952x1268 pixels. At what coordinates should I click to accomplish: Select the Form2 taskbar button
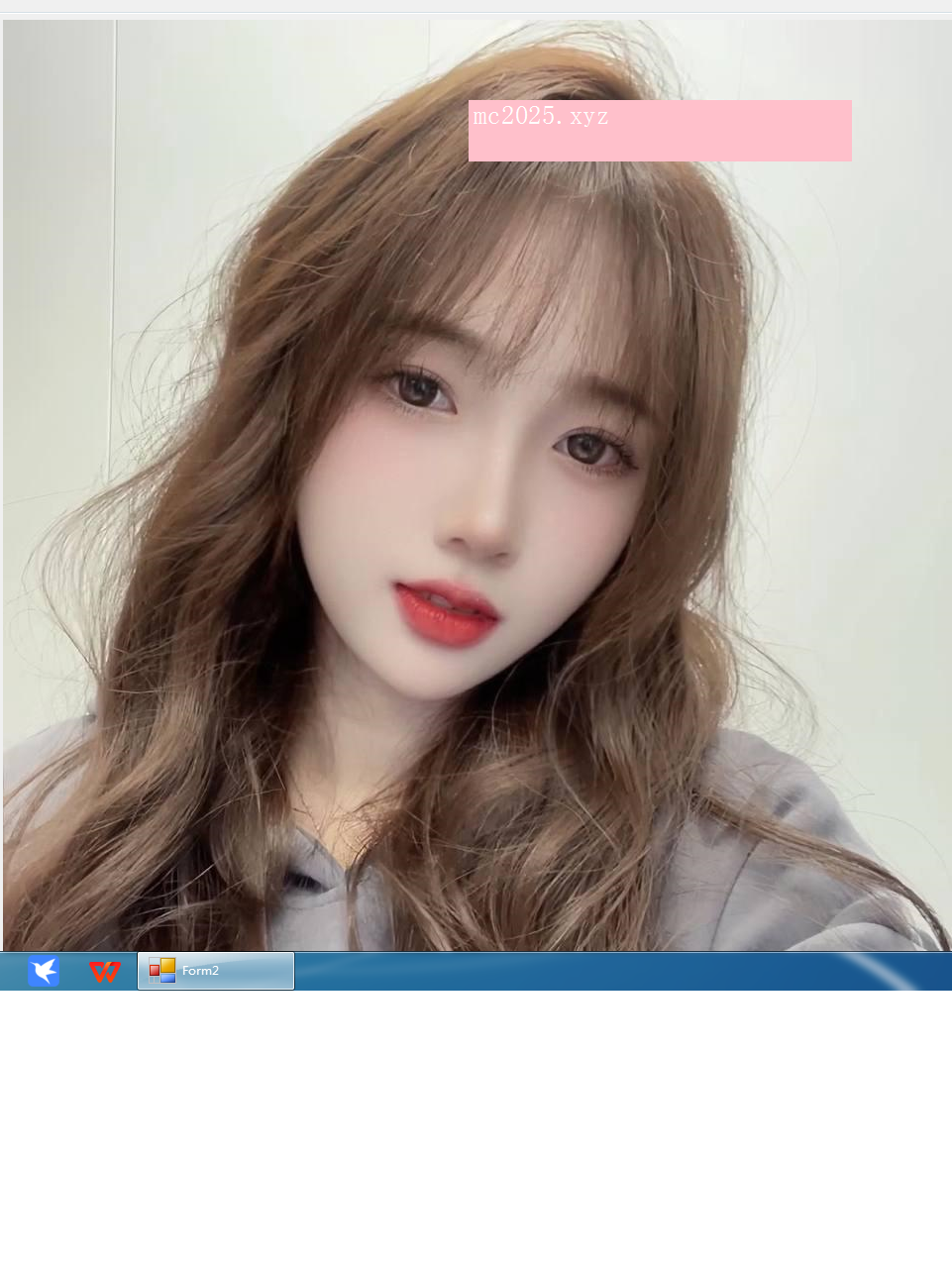[215, 971]
